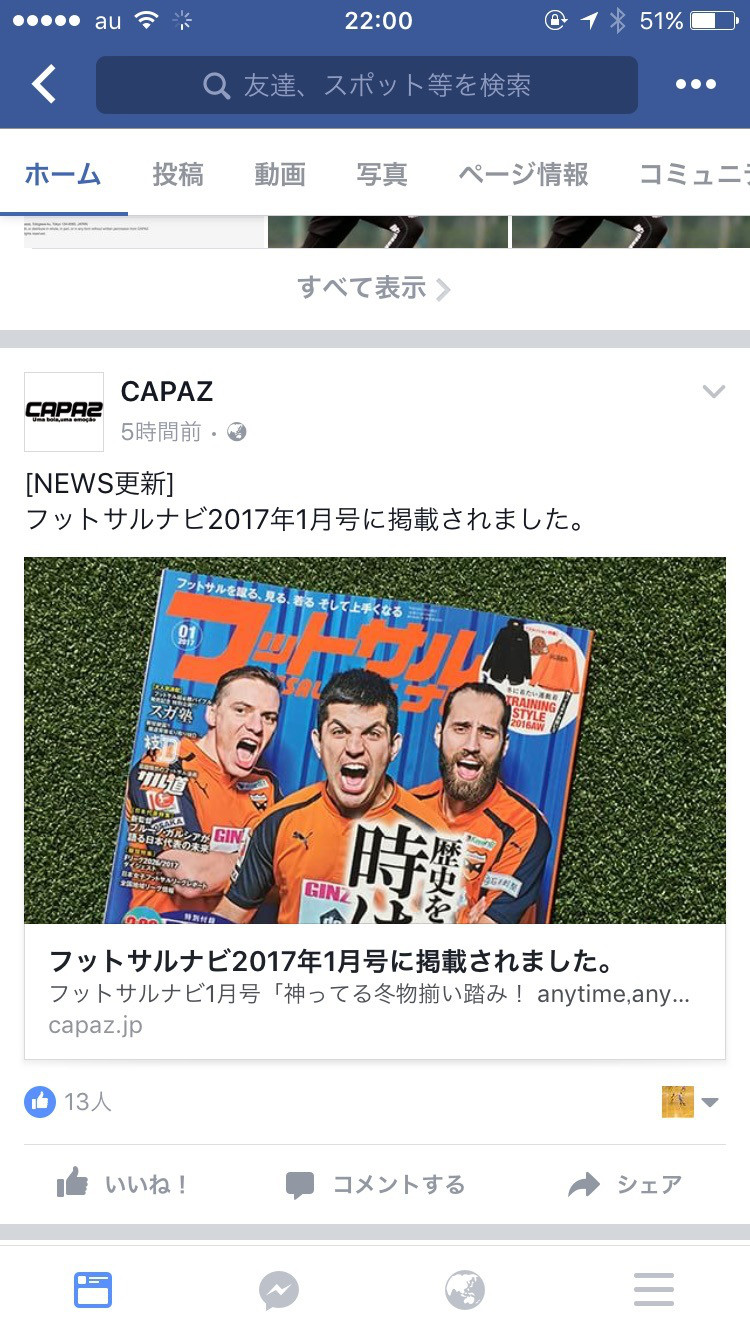Screen dimensions: 750x1334
Task: Open the three-dot overflow menu
Action: 695,85
